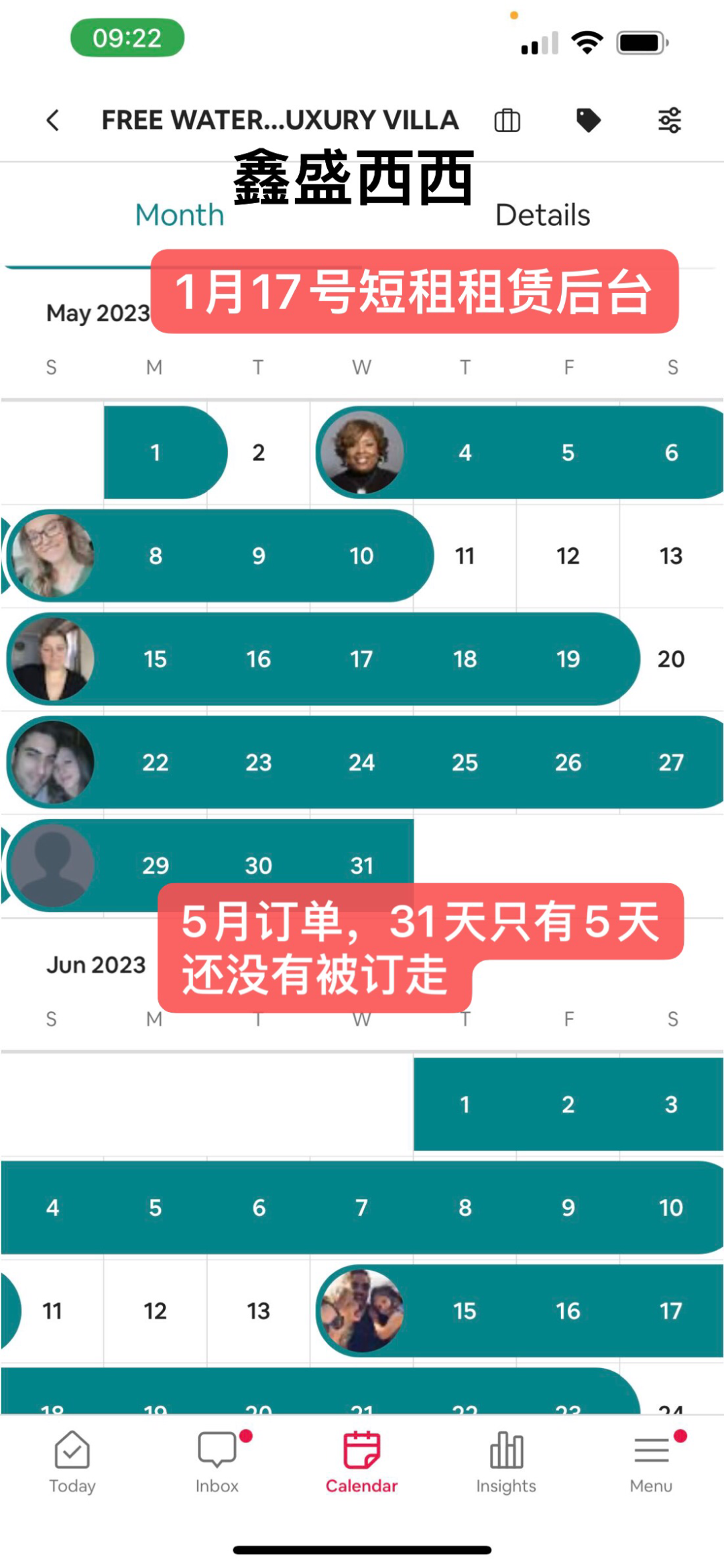Viewport: 724px width, 1568px height.
Task: Go back using the top-left arrow
Action: point(53,121)
